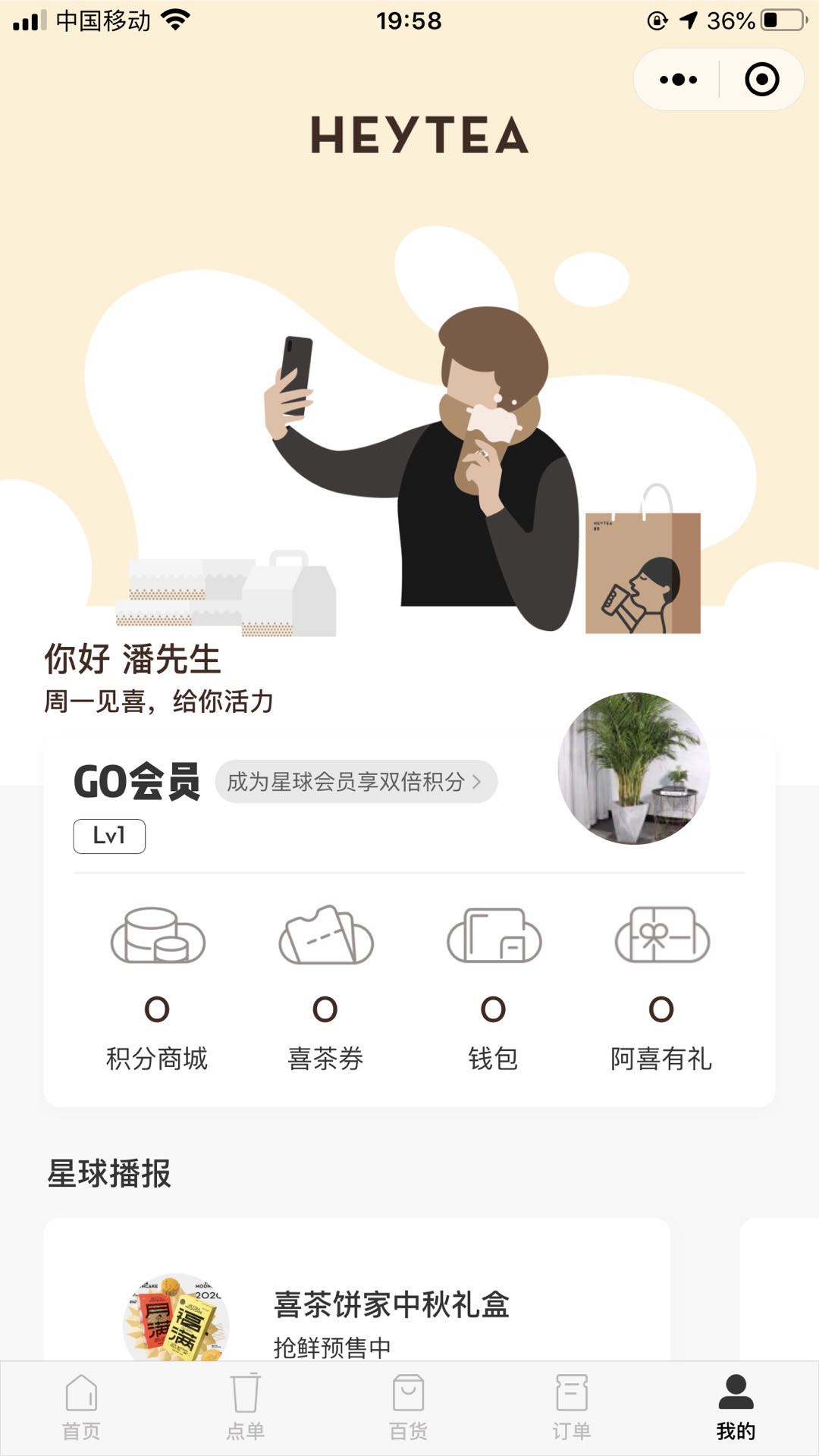Image resolution: width=819 pixels, height=1456 pixels.
Task: Open 积分商城 points mall
Action: click(x=157, y=987)
